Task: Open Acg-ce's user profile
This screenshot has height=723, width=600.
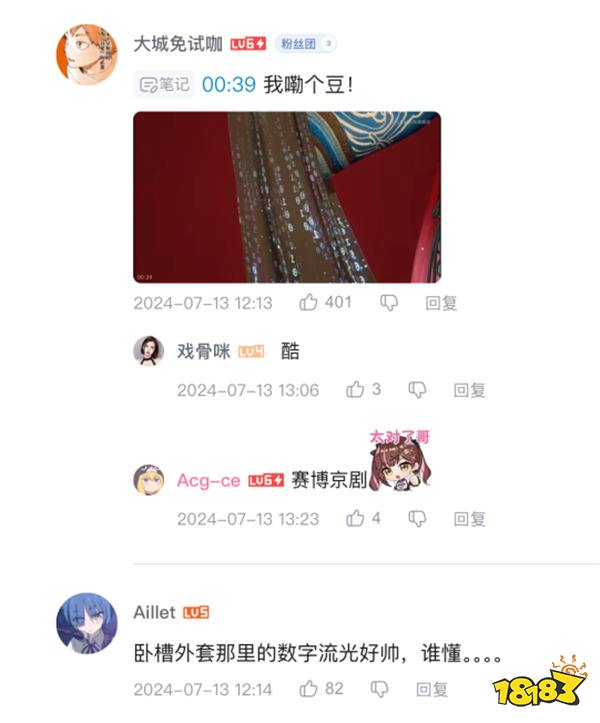Action: point(208,480)
